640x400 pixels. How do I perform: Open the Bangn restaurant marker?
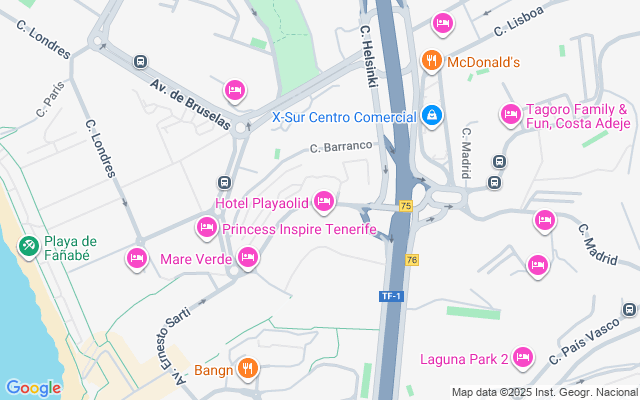(248, 369)
